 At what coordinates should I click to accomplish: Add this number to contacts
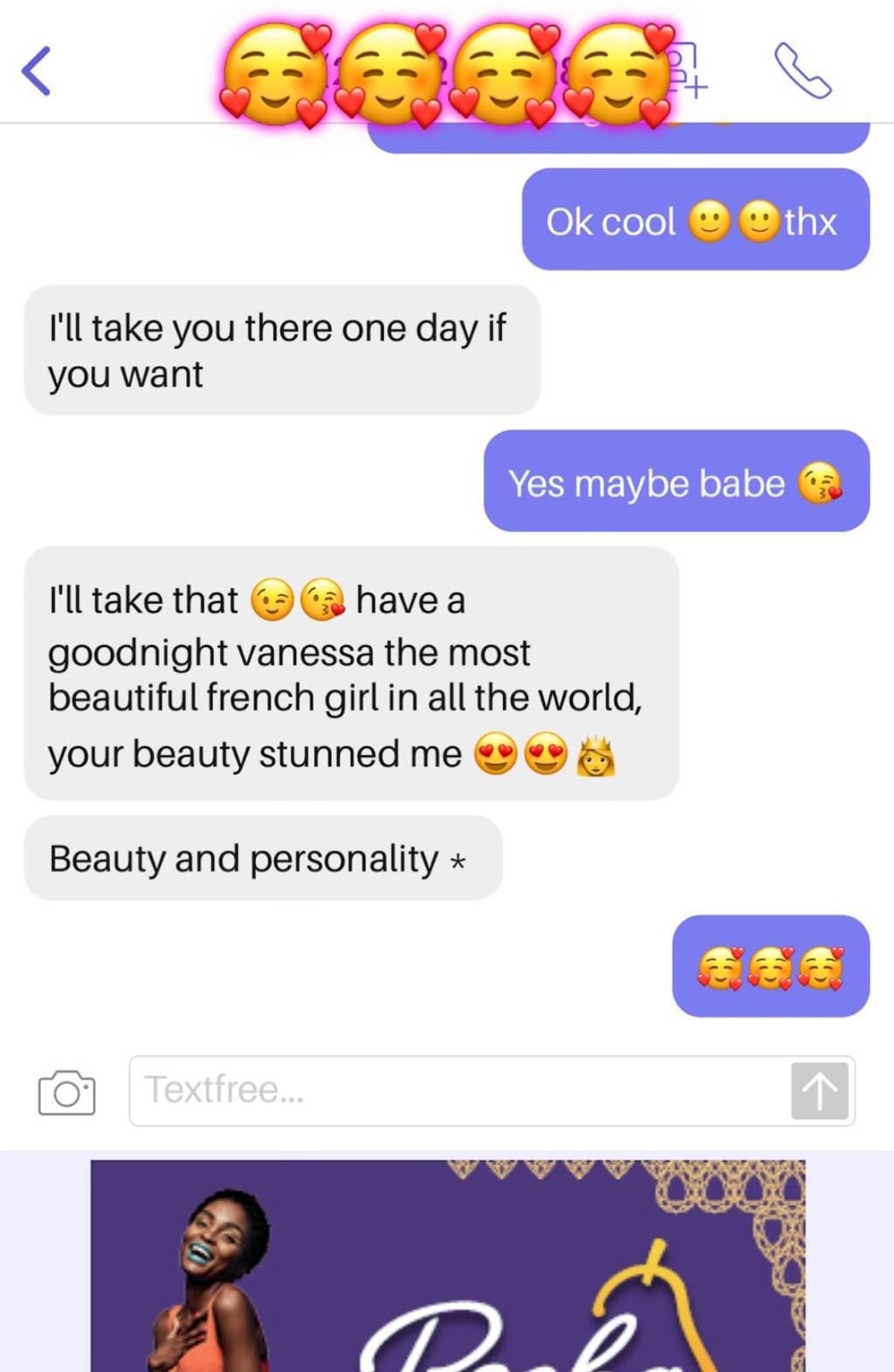[x=689, y=72]
